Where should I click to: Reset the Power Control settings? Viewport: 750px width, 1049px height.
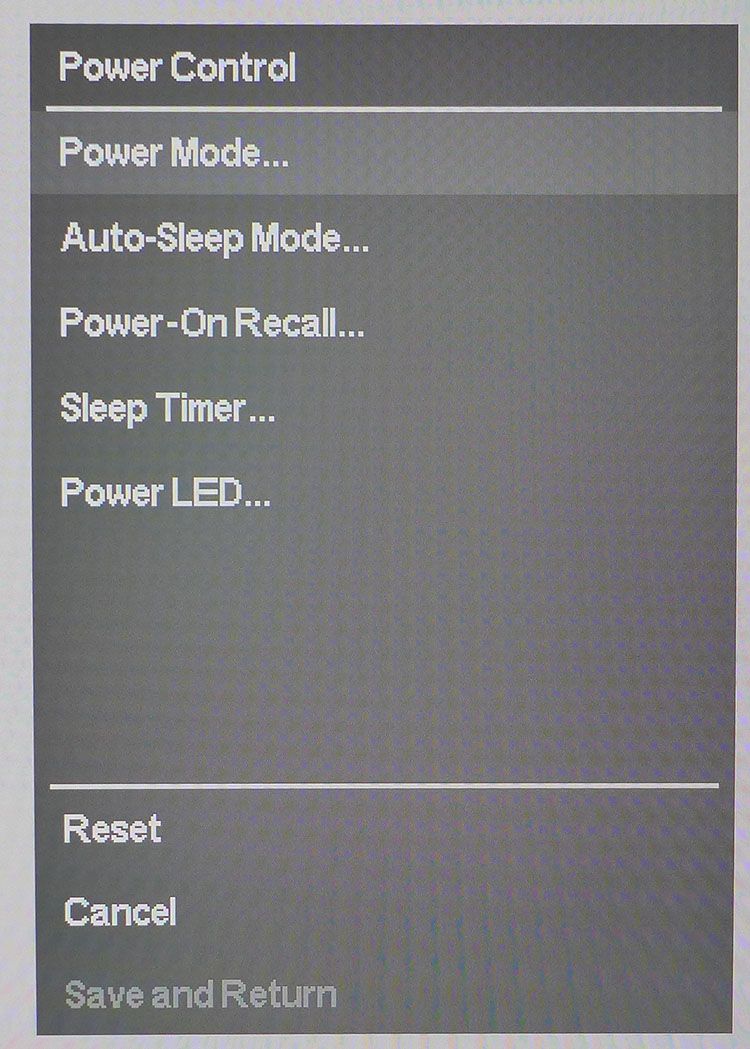384,829
